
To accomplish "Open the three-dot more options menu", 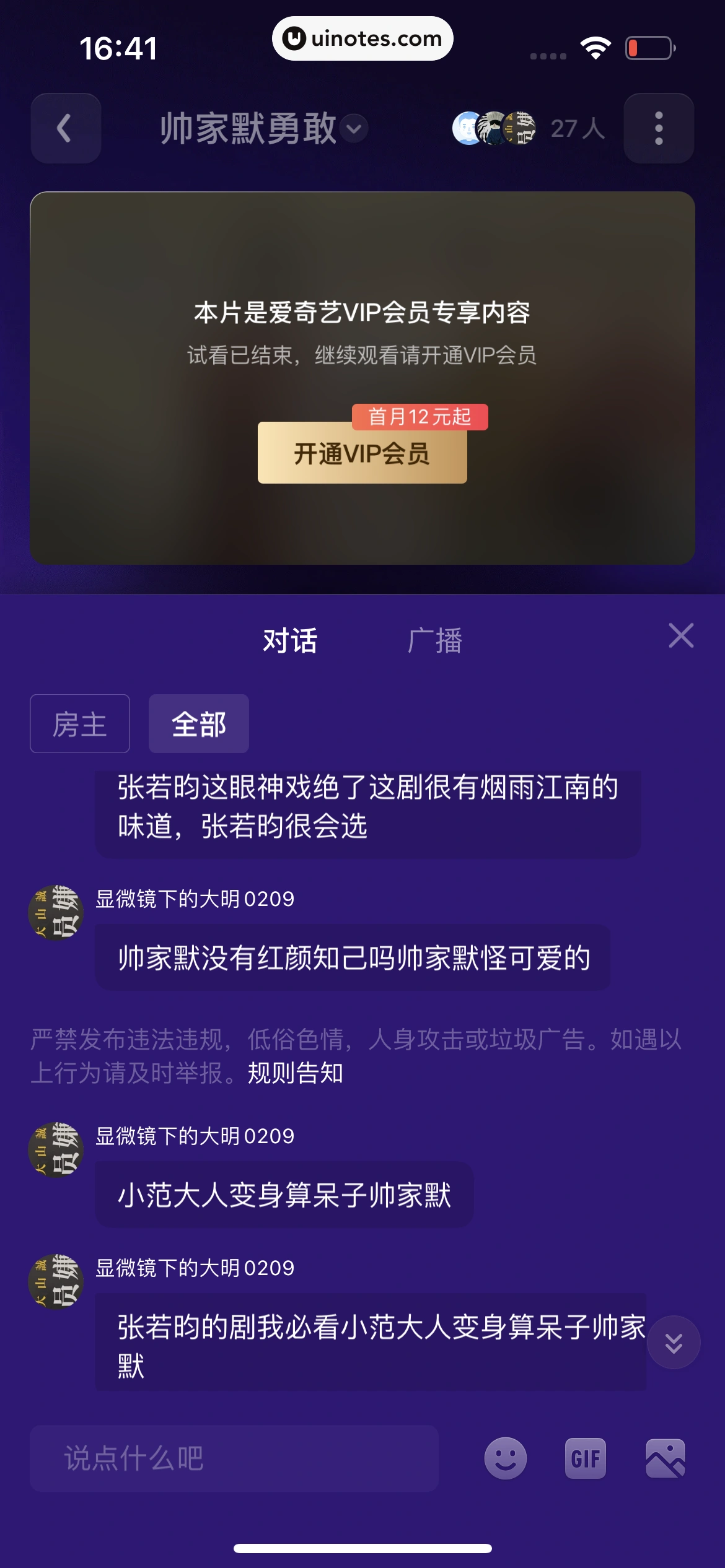I will tap(659, 129).
